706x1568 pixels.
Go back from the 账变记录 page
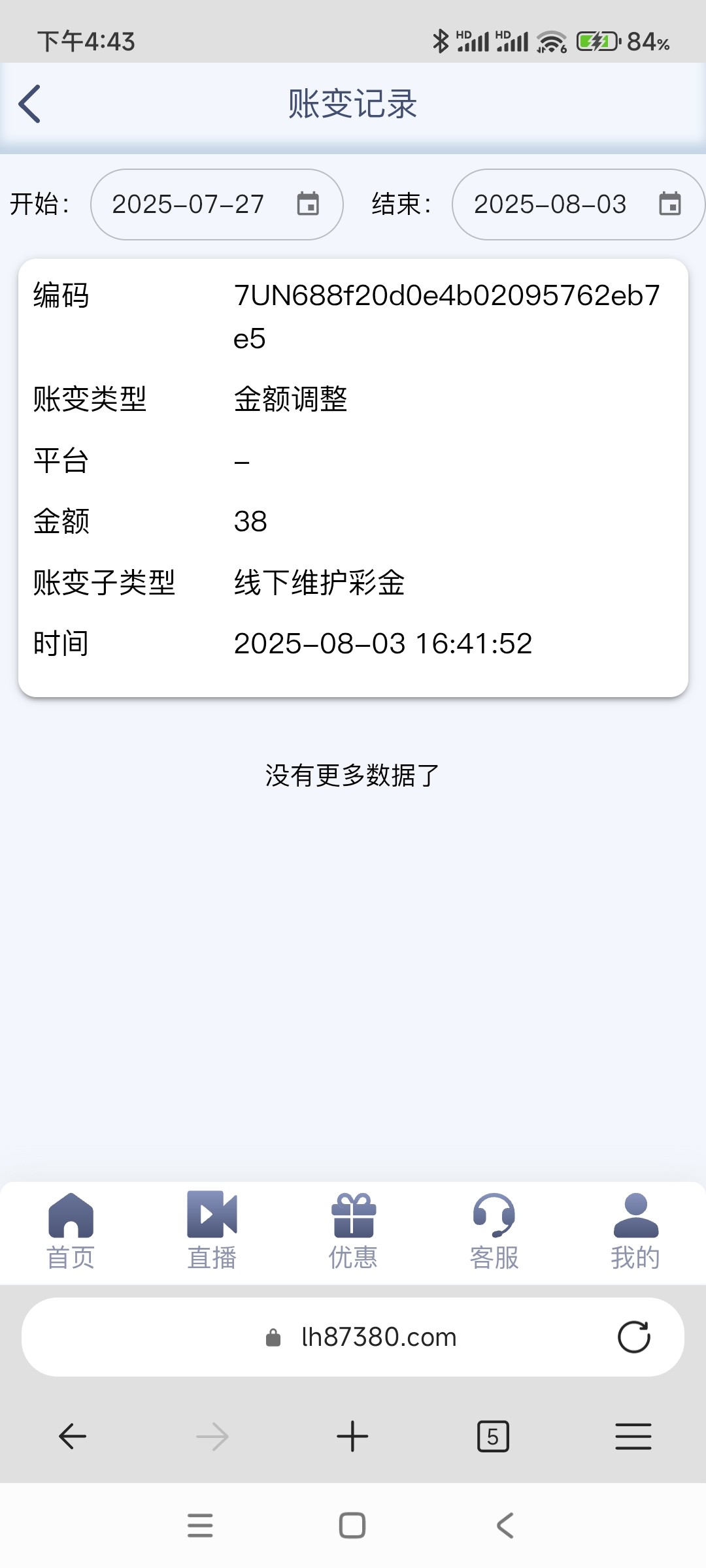coord(30,104)
